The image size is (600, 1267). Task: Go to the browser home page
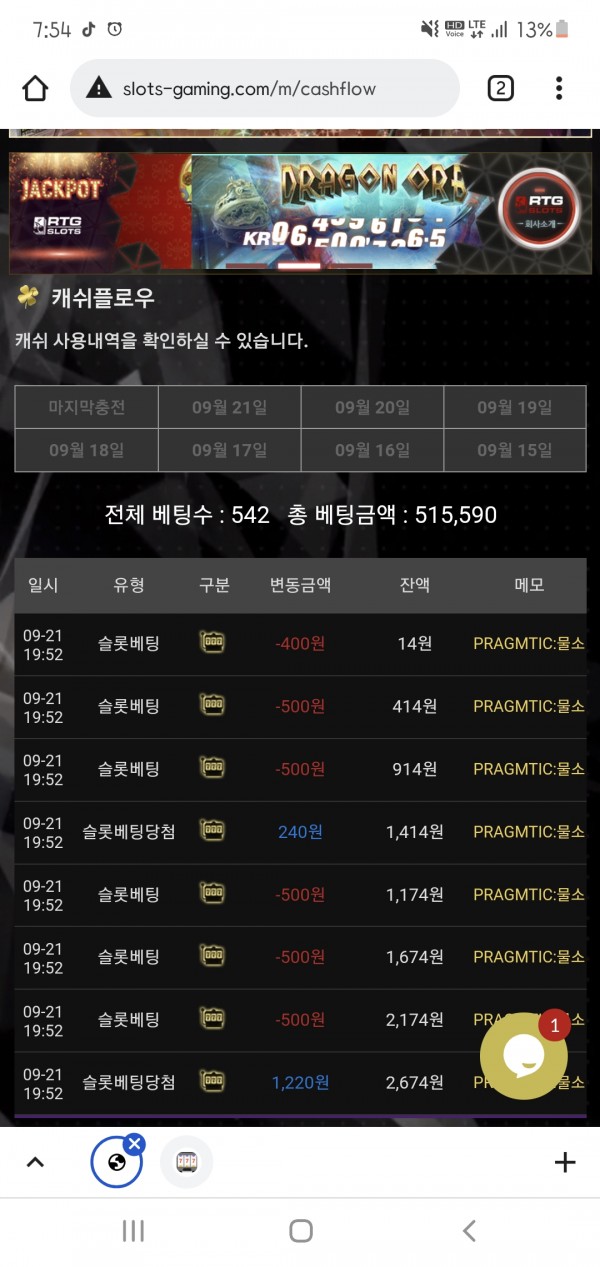pos(35,88)
